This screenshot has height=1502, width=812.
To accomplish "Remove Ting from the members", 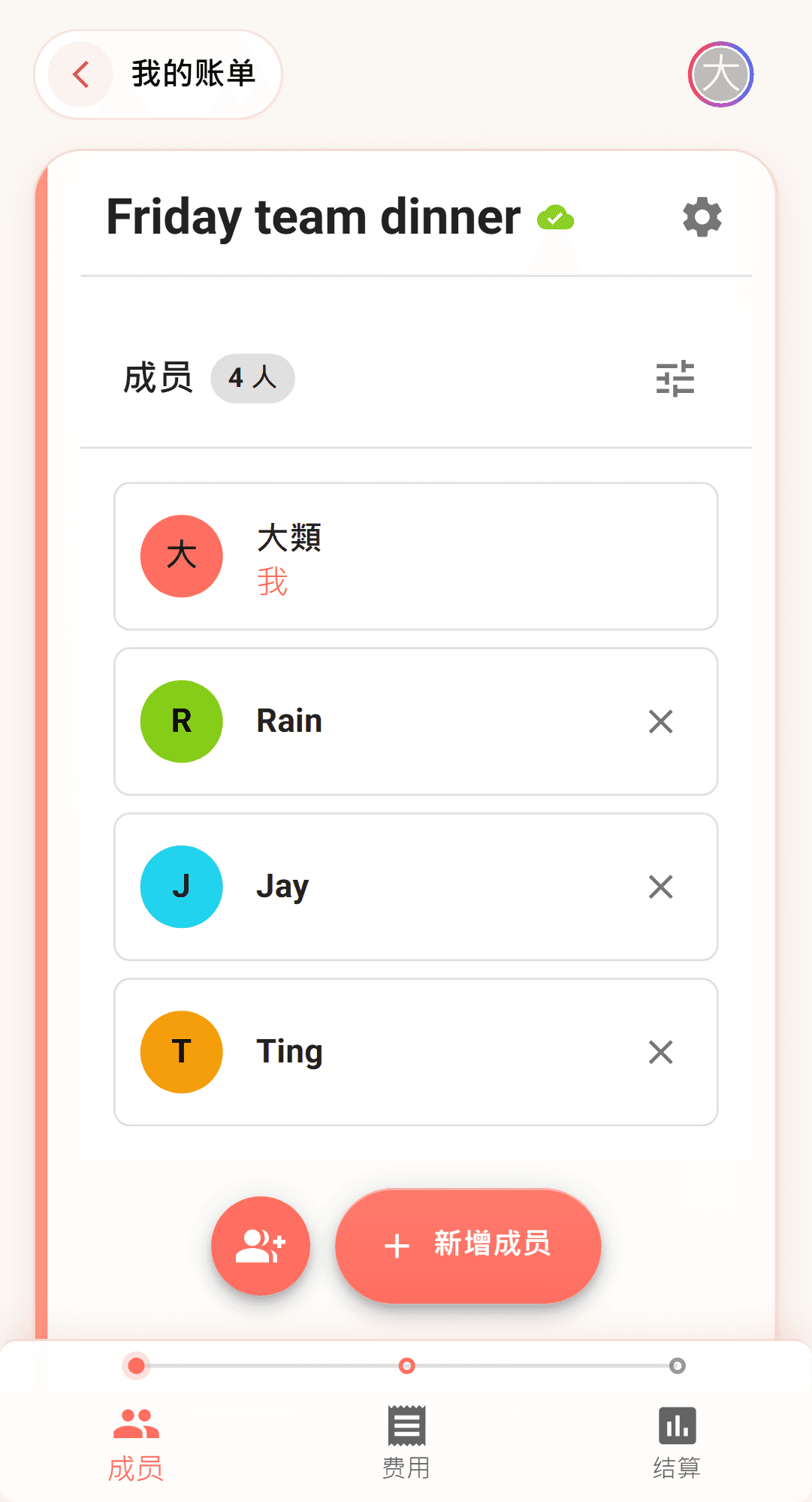I will click(x=660, y=1052).
